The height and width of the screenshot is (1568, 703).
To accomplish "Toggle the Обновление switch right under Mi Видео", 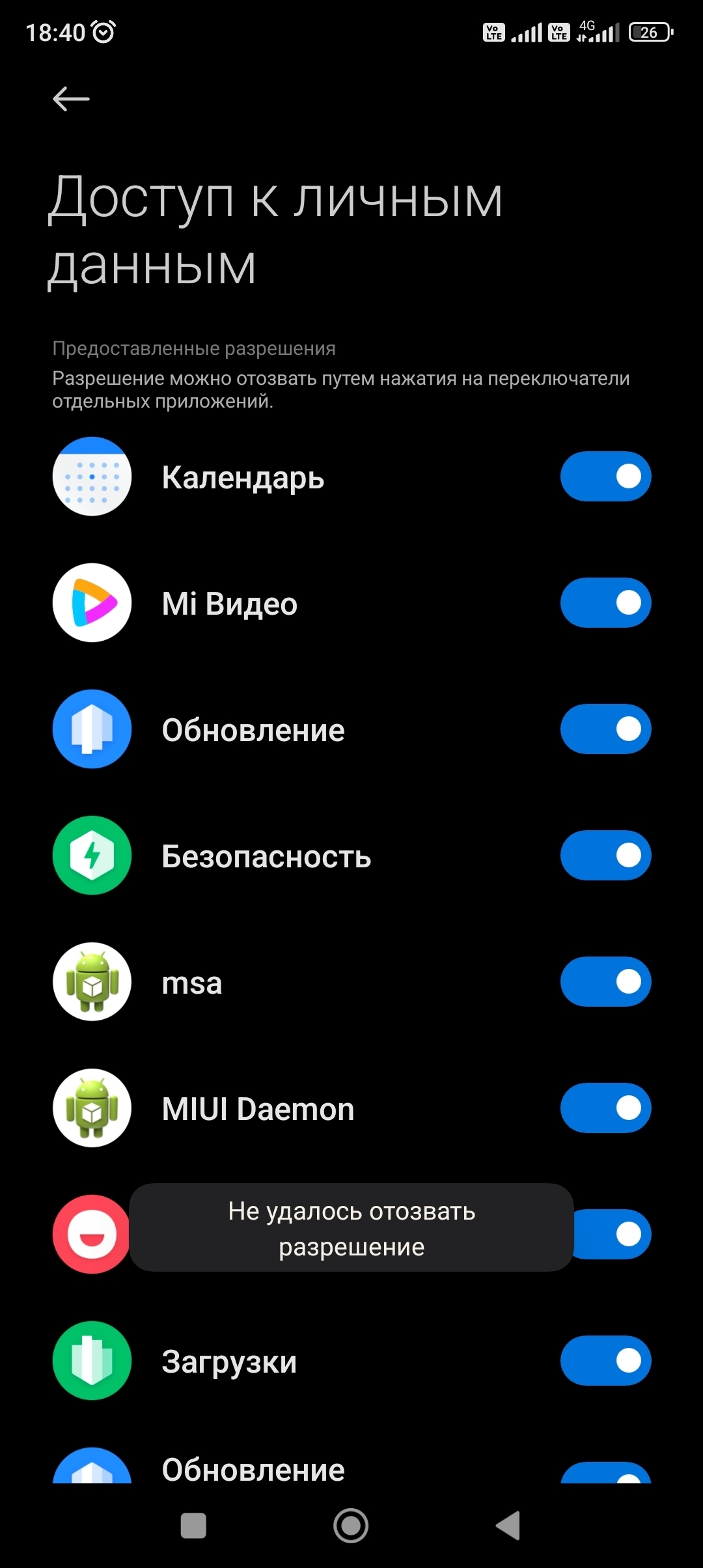I will (605, 729).
